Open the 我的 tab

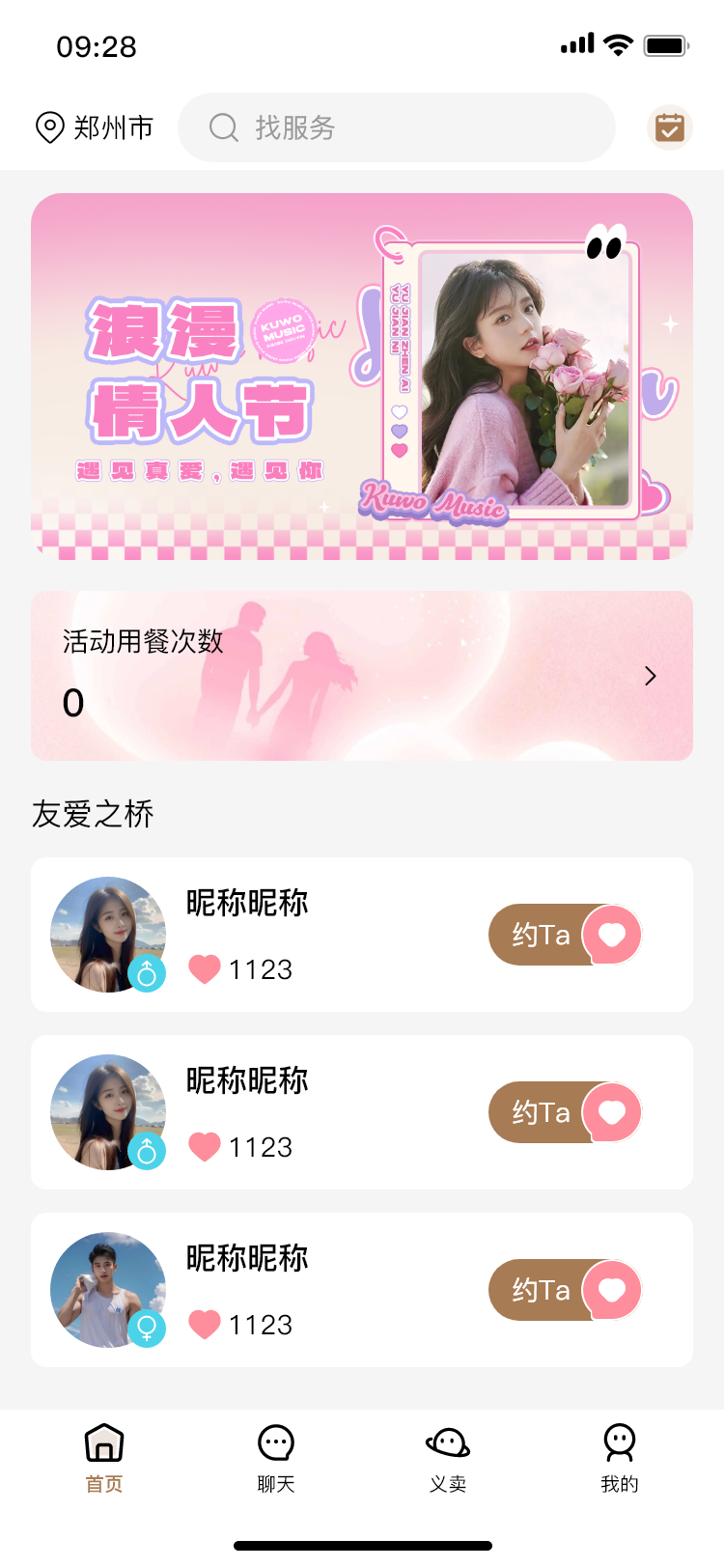pos(619,1458)
